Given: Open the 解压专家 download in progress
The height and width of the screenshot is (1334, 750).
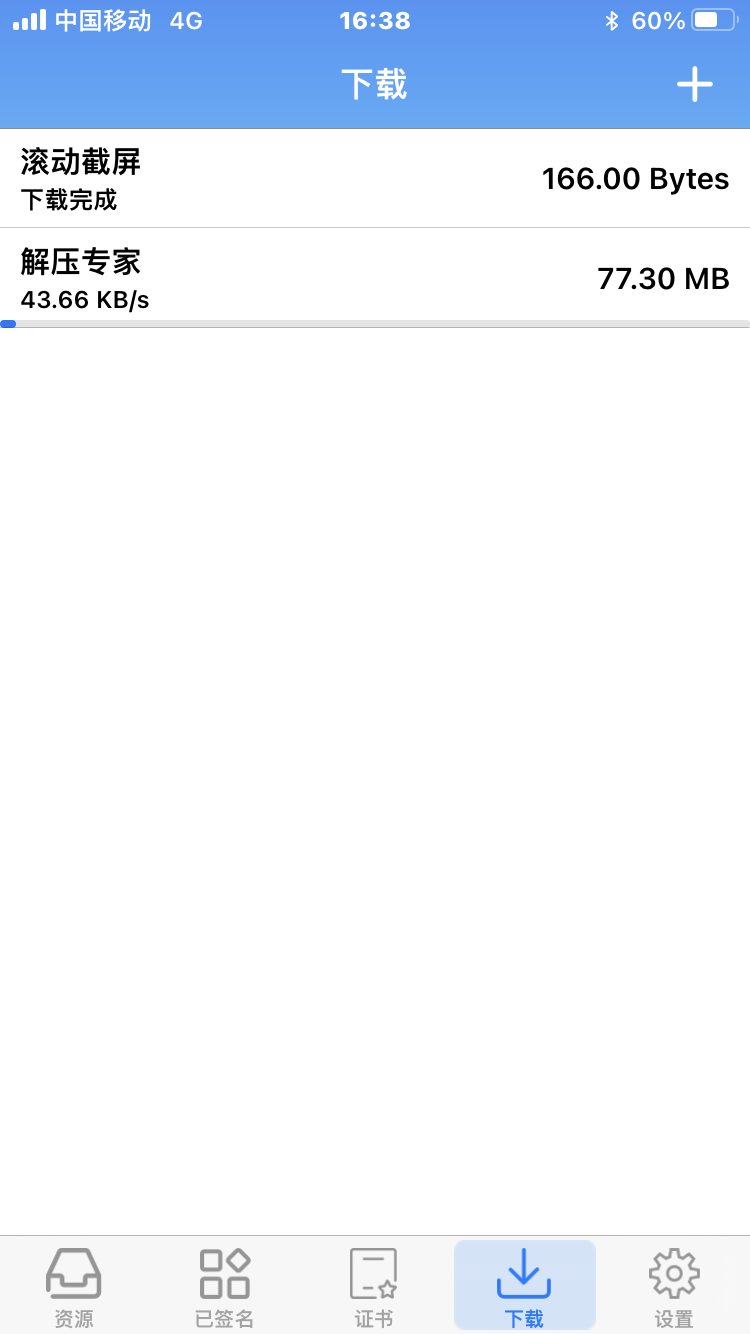Looking at the screenshot, I should pos(375,277).
